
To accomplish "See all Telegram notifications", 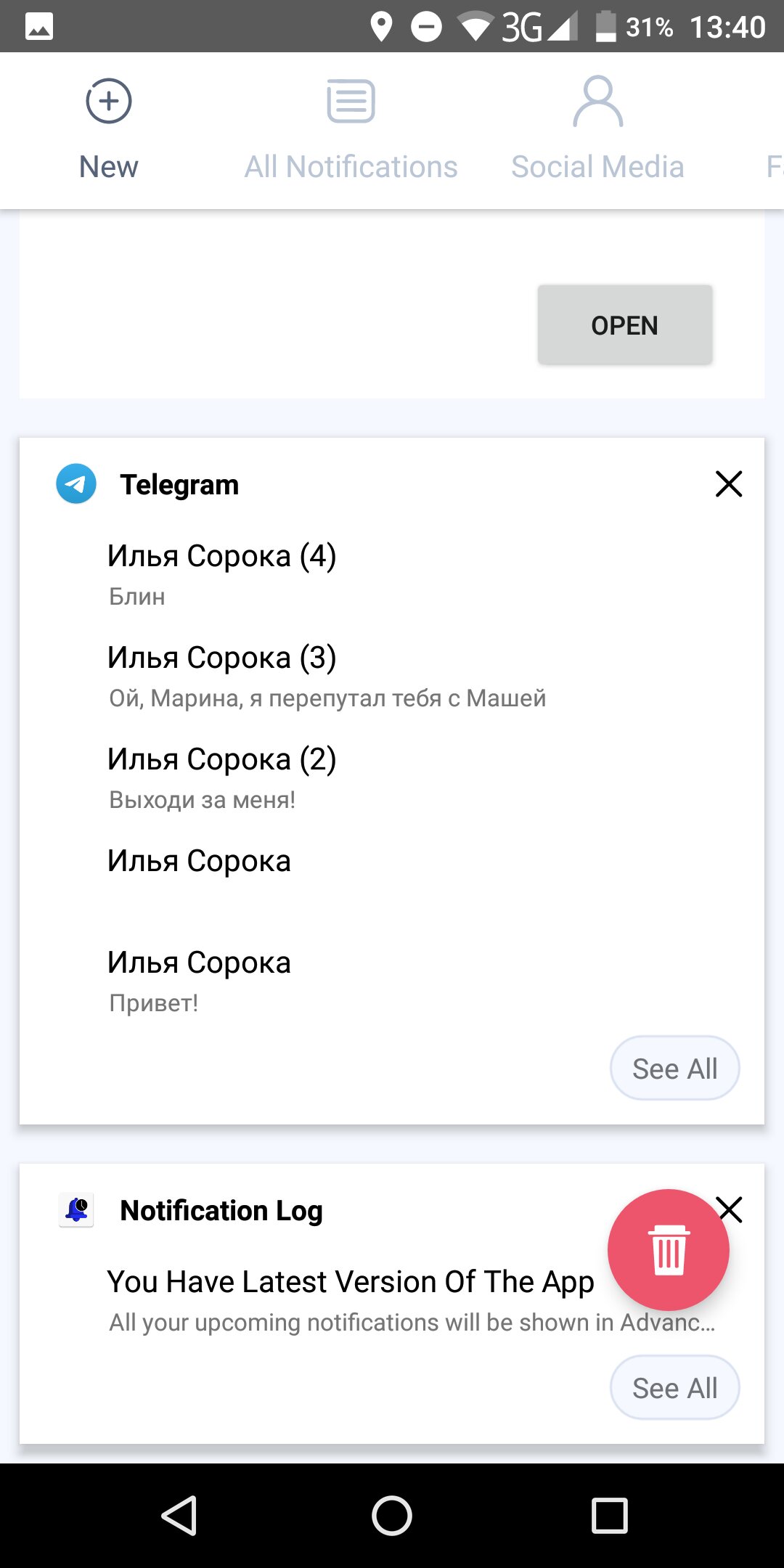I will (674, 1068).
